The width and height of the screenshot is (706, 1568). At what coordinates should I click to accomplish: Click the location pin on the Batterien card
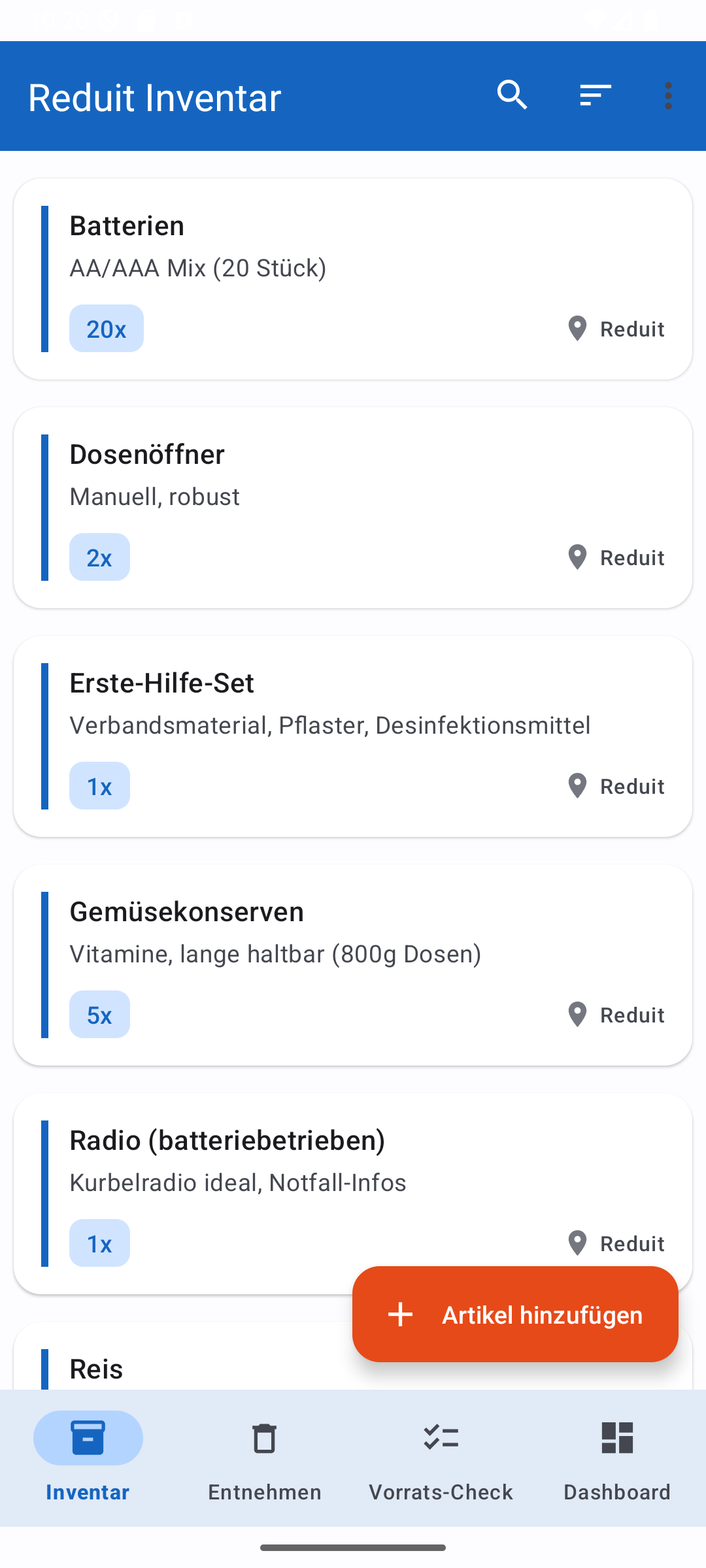[x=578, y=329]
